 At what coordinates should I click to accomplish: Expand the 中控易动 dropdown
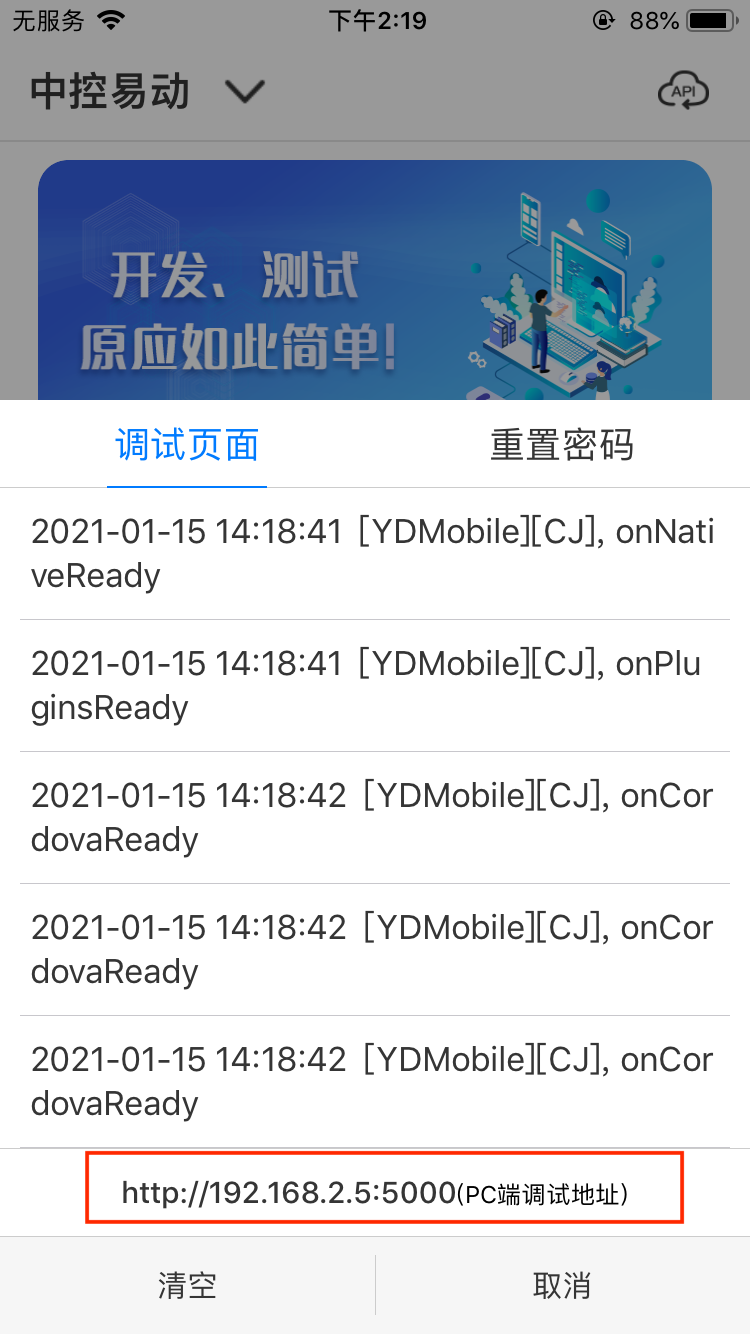coord(244,92)
